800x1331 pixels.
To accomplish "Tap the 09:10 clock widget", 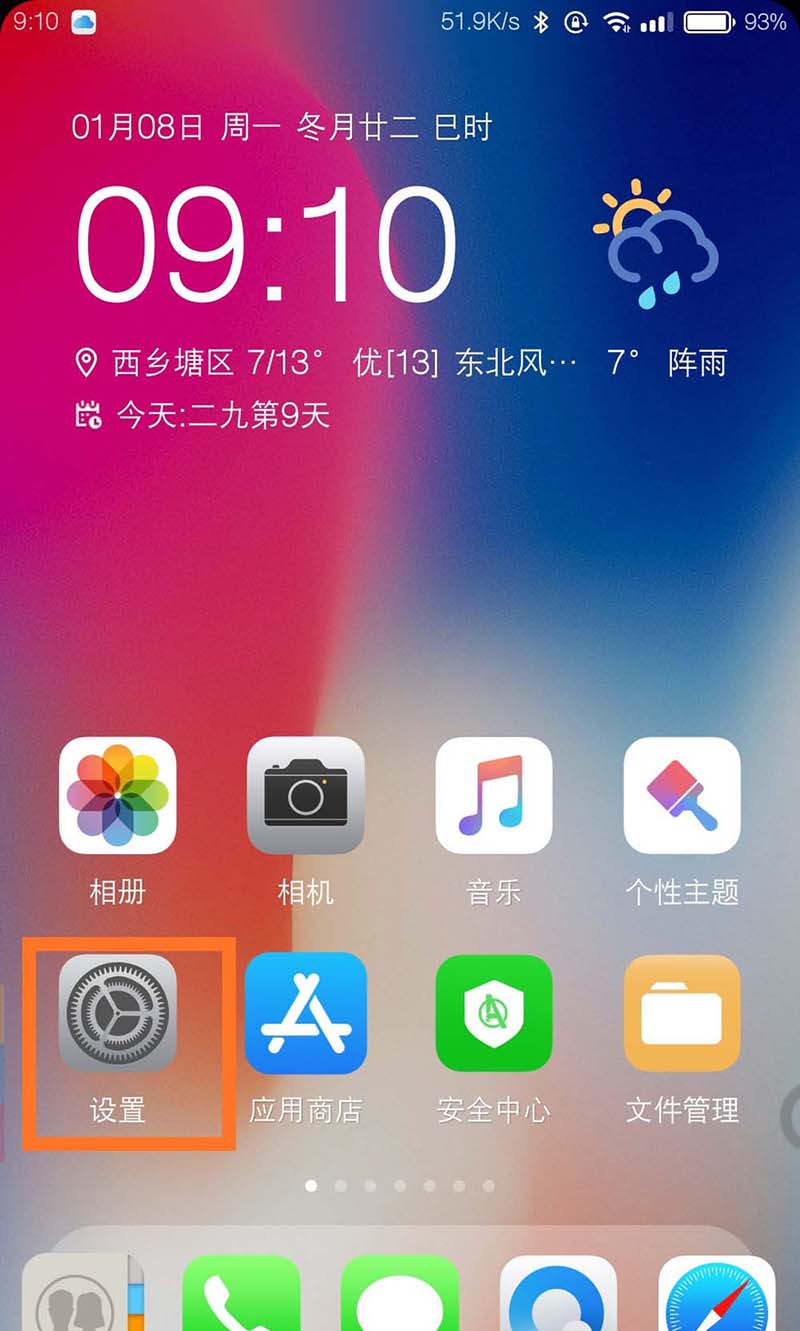I will click(266, 247).
